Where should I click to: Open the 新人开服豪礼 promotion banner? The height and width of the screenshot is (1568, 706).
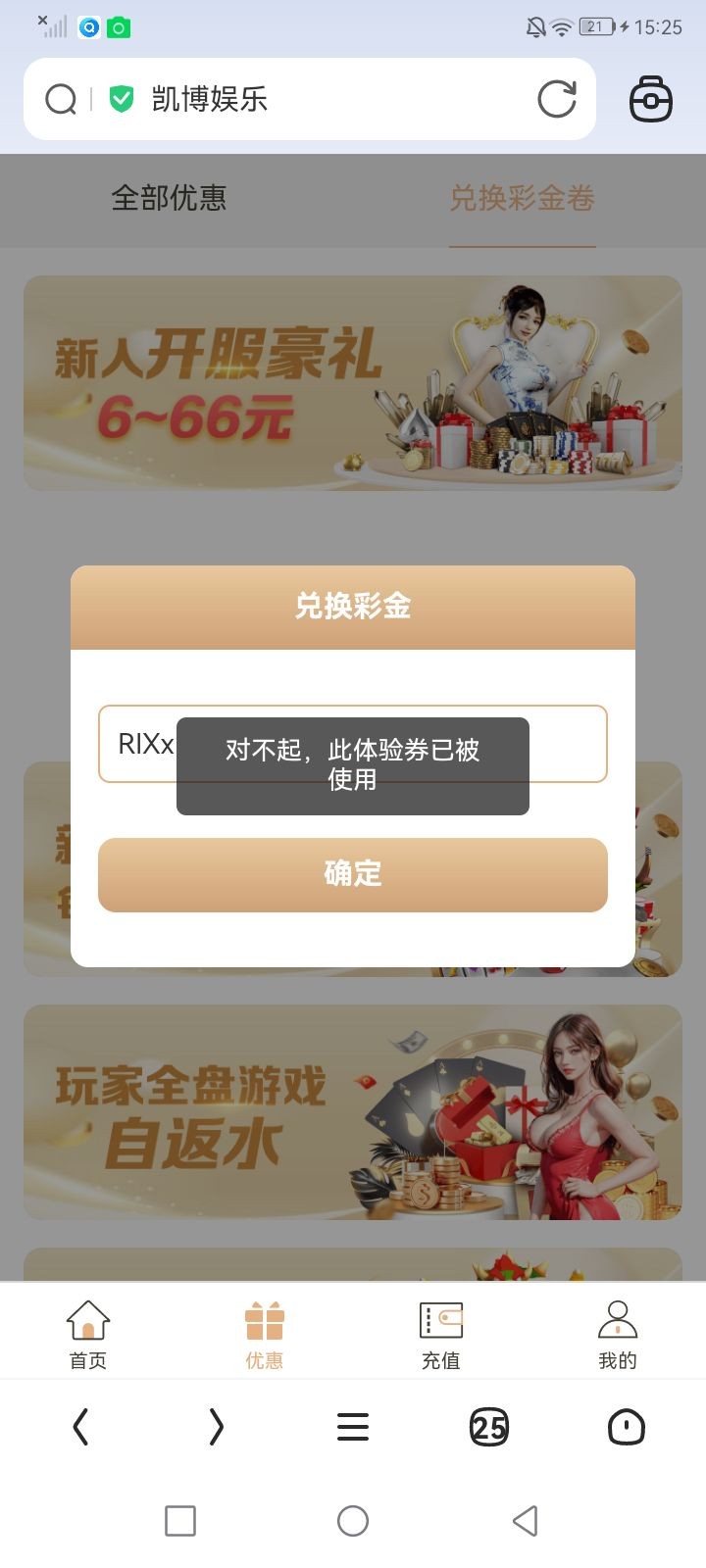click(353, 383)
